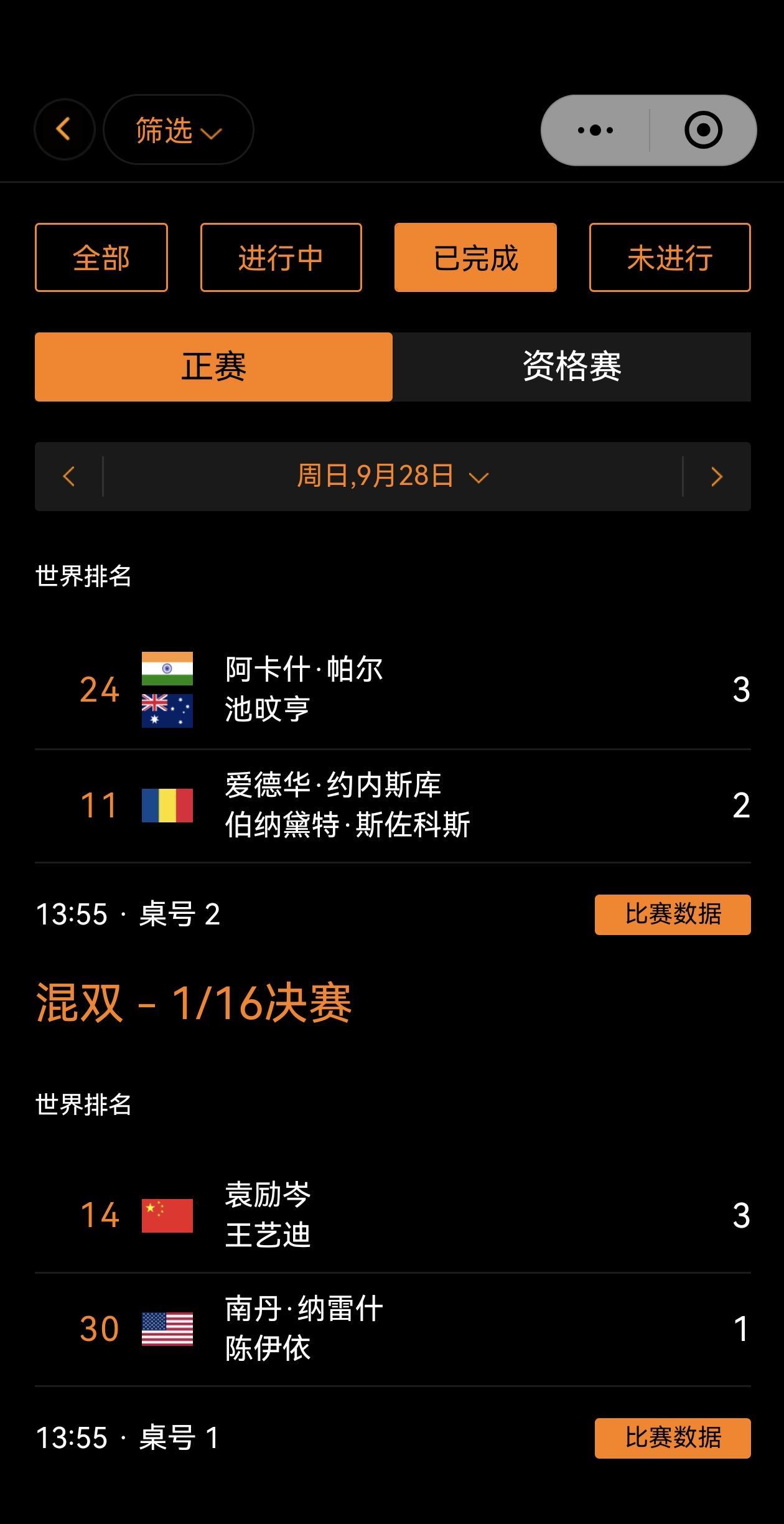The width and height of the screenshot is (784, 1524).
Task: Open the 袁励岑 / 王艺迪 pair row
Action: [393, 1215]
